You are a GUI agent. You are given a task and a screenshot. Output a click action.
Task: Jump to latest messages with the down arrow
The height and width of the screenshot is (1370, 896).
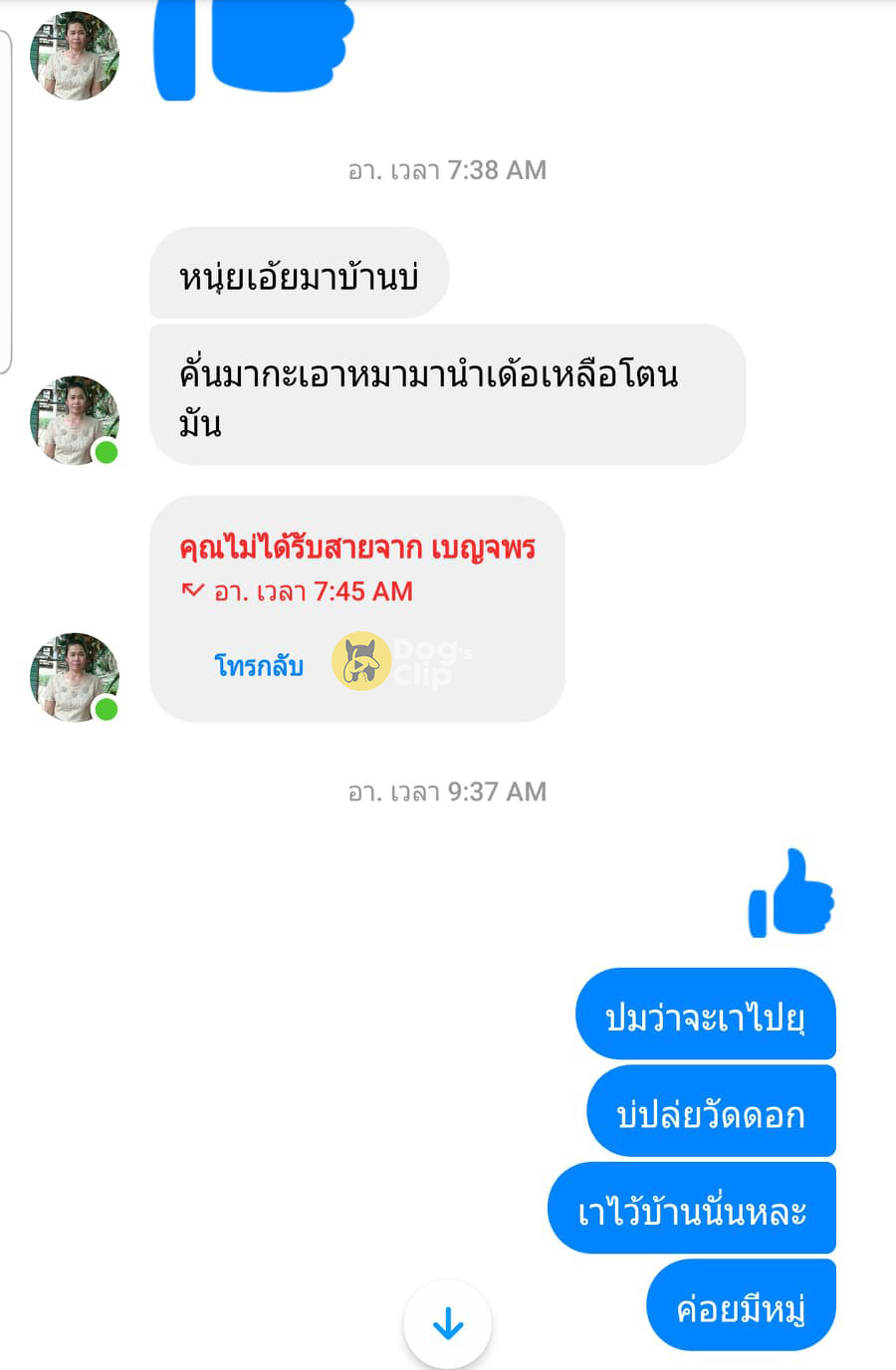coord(448,1324)
